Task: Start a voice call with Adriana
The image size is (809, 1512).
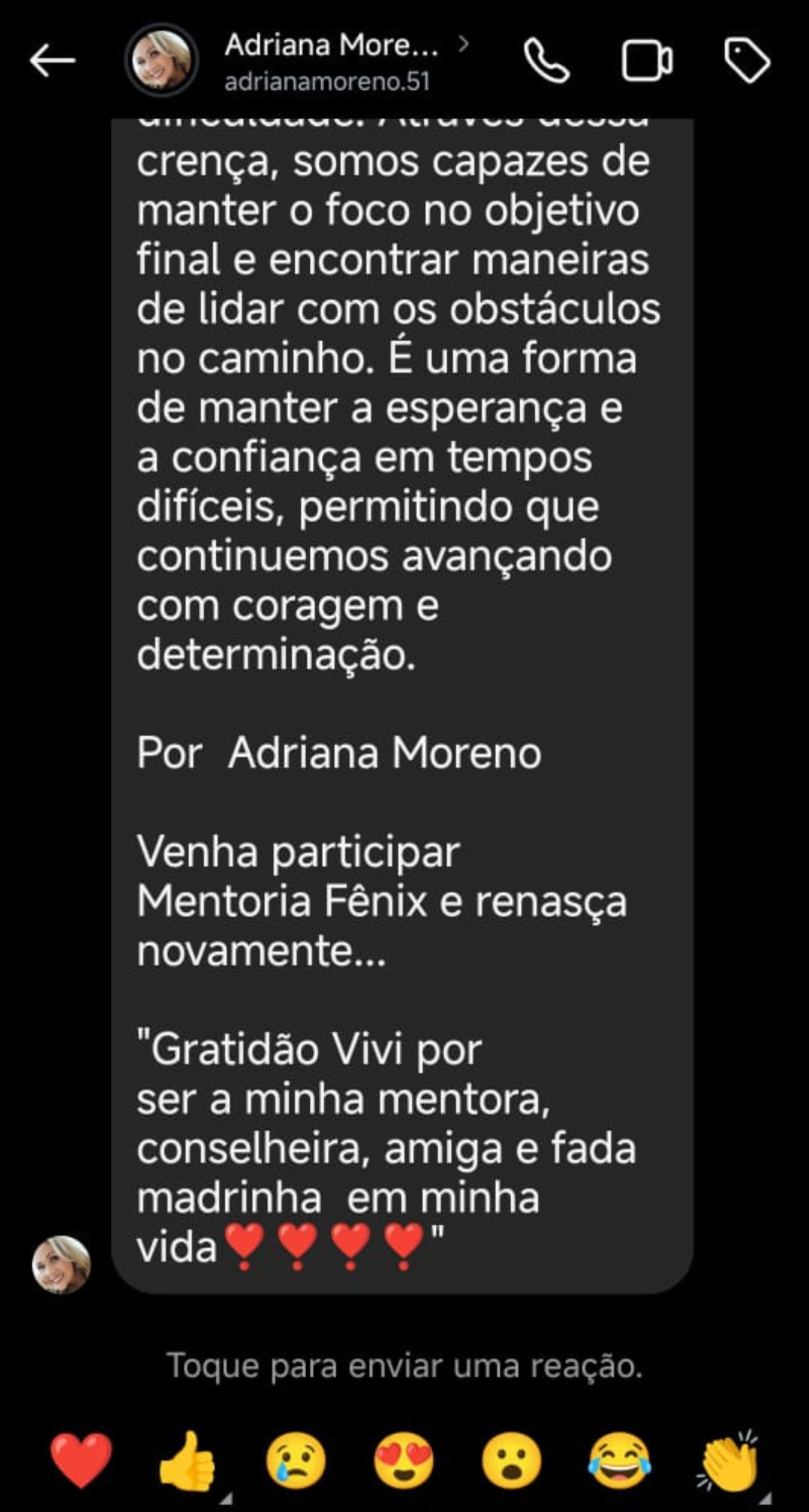Action: [x=547, y=60]
